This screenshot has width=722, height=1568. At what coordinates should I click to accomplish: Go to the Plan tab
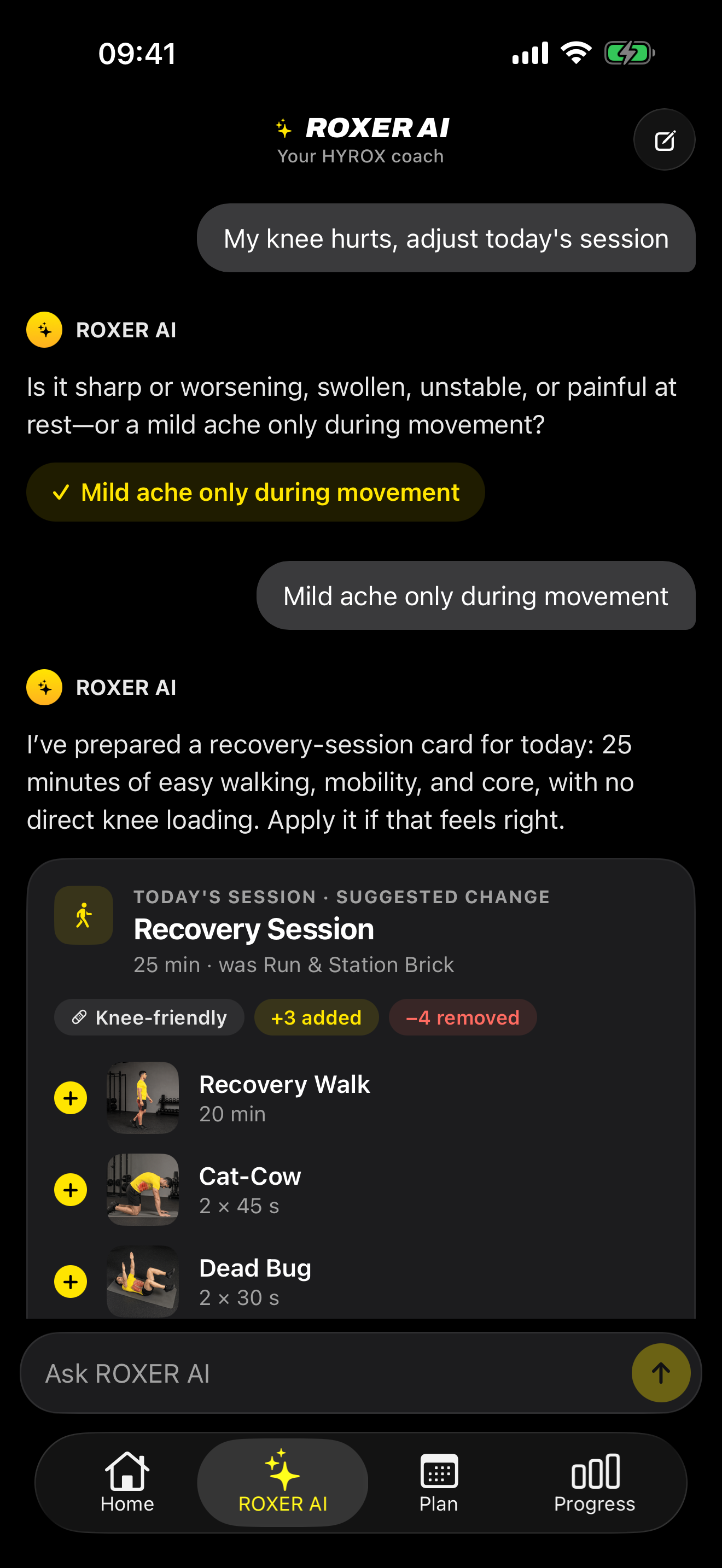(x=438, y=1482)
